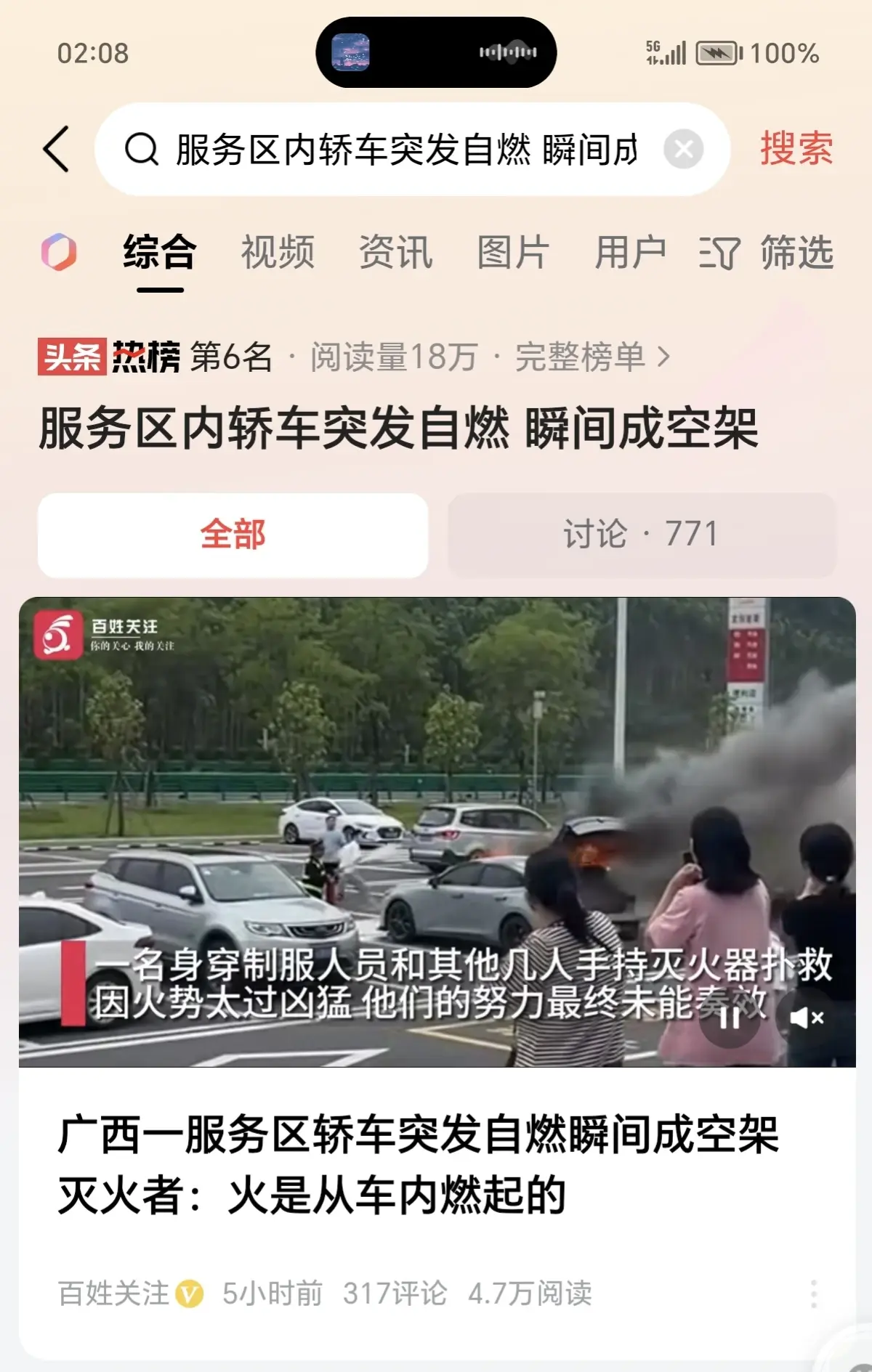
Task: Select the 全部 segment
Action: [233, 535]
